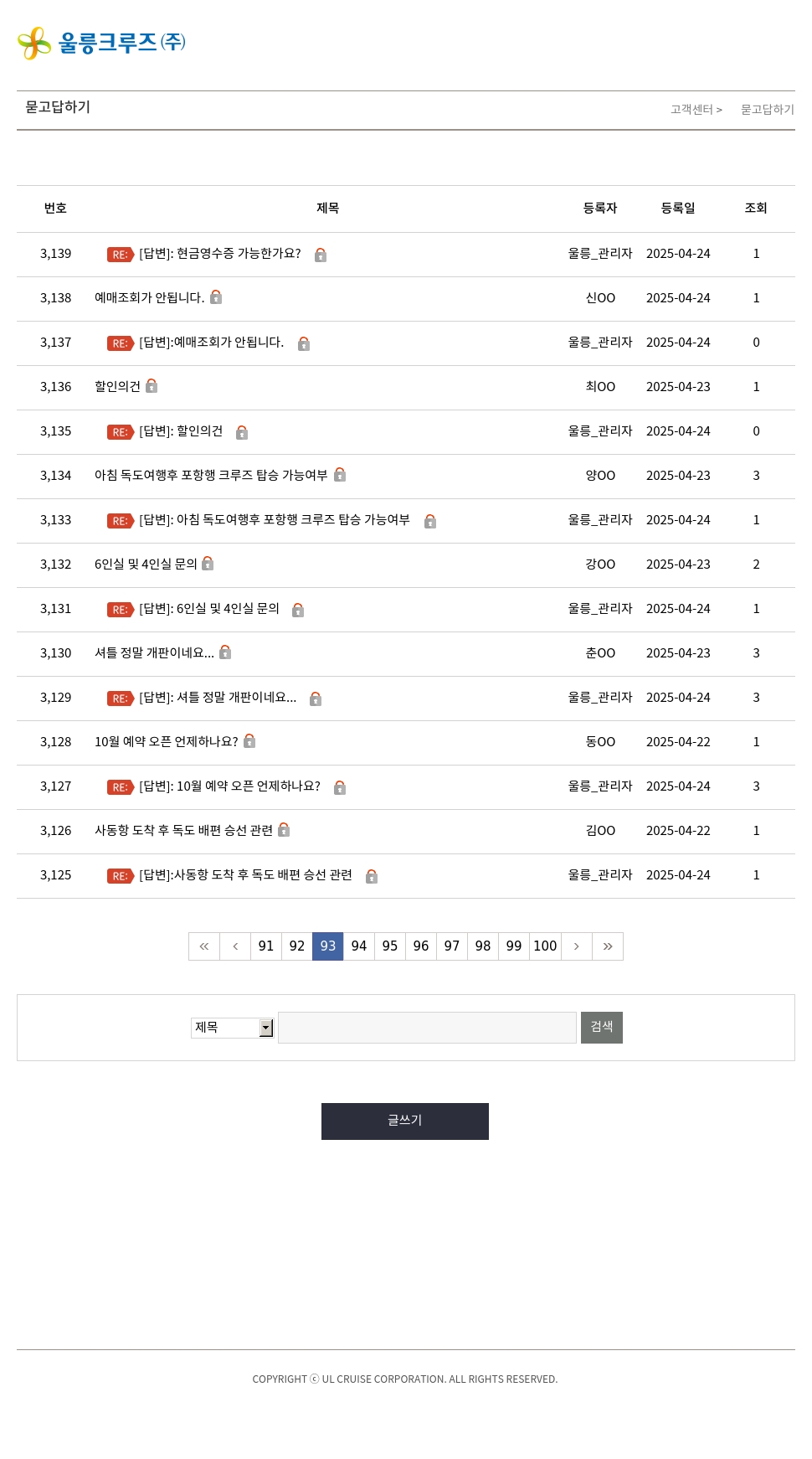Screen dimensions: 812x1459
Task: Go to page 94
Action: pos(359,946)
